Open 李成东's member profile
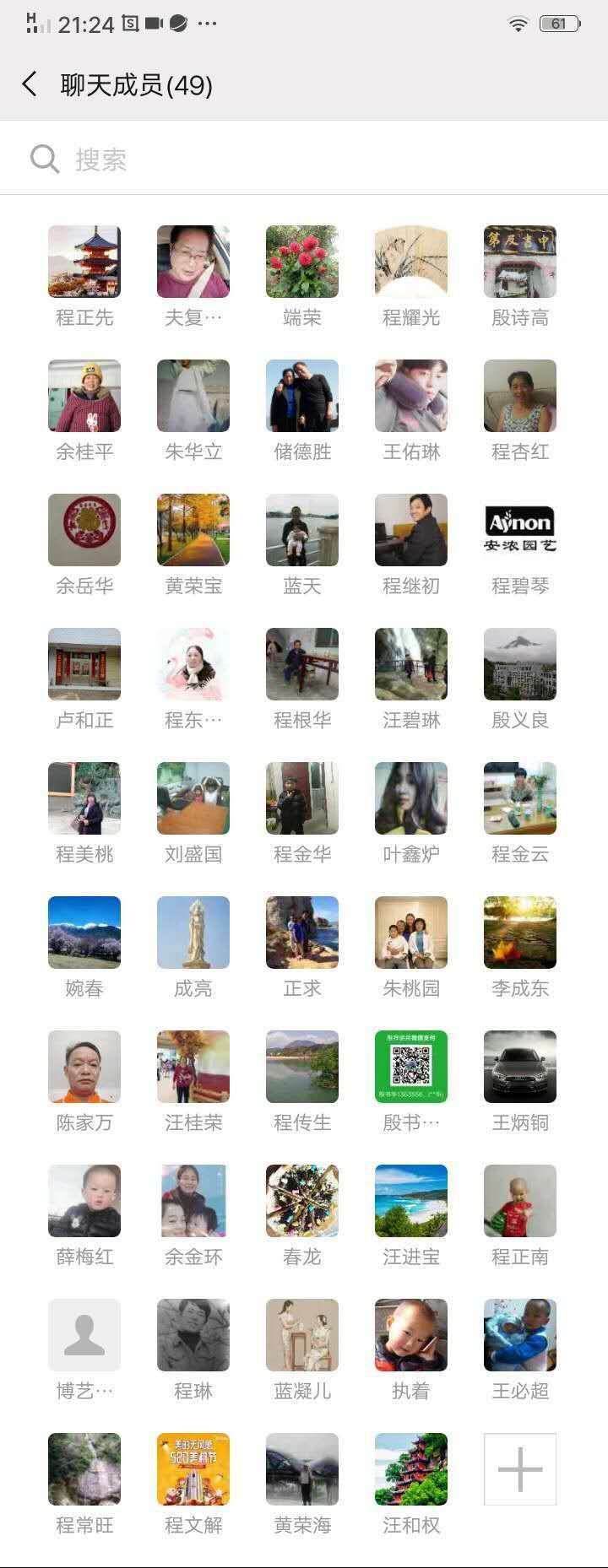 [x=519, y=933]
